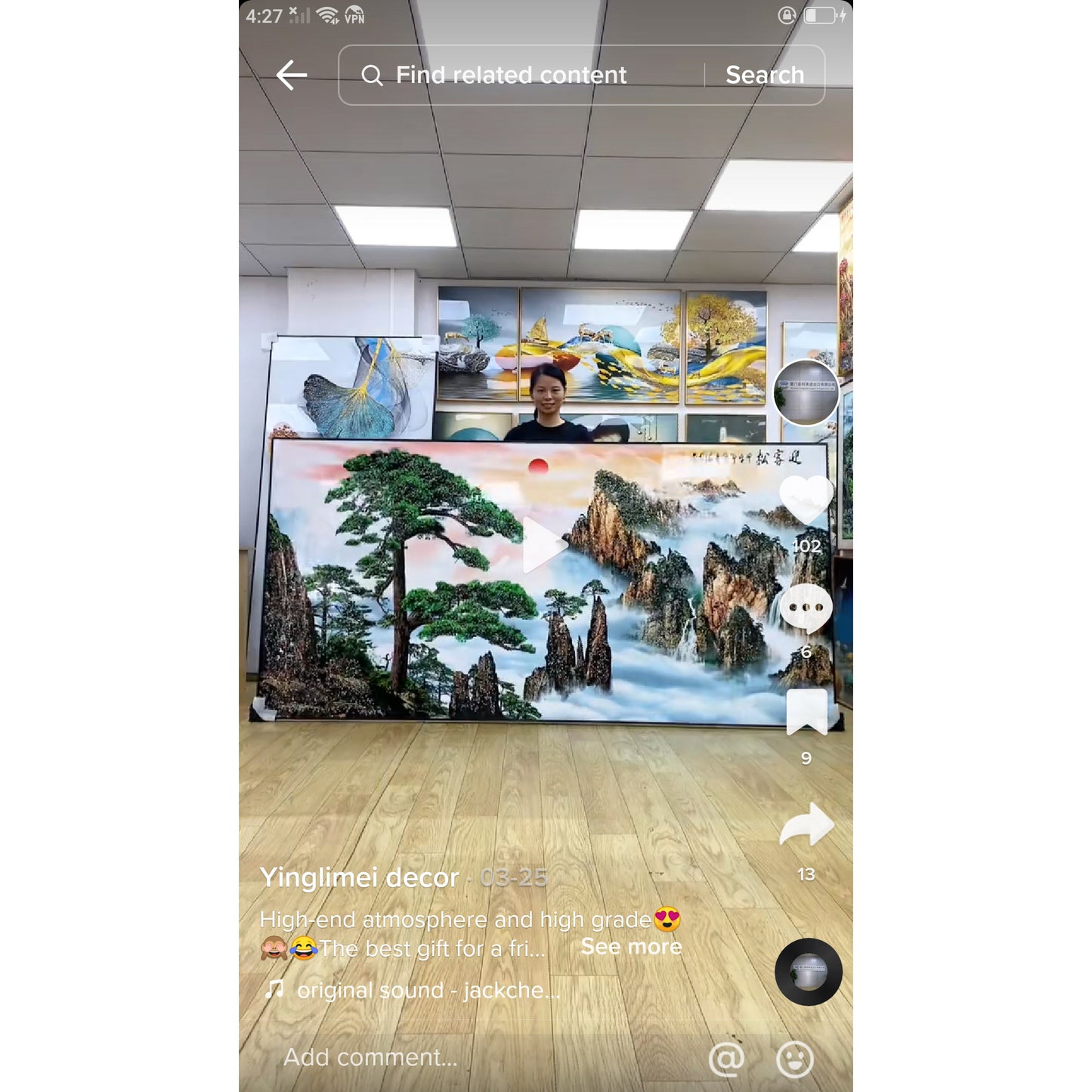Bookmark this video
Screen dimensions: 1092x1092
pyautogui.click(x=806, y=713)
